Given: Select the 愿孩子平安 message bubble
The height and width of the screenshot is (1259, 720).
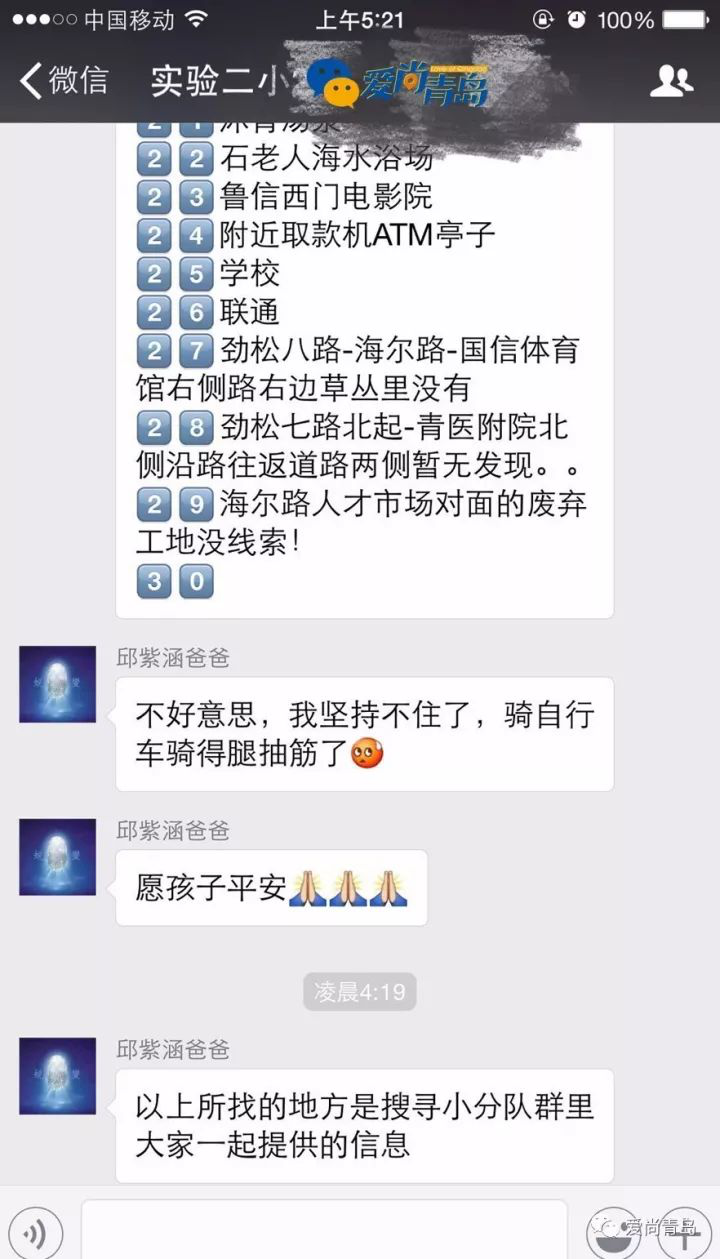Looking at the screenshot, I should 272,888.
